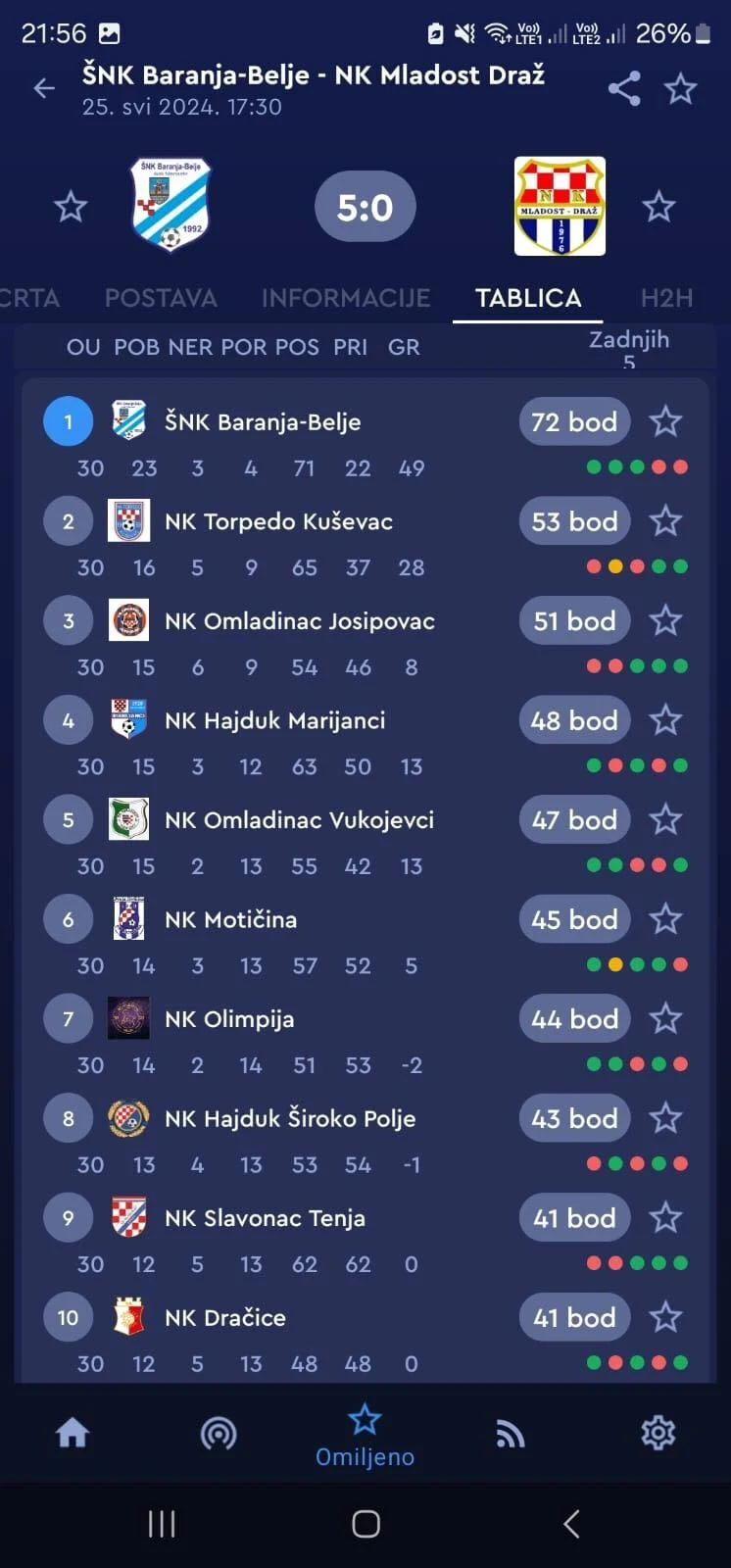This screenshot has height=1568, width=731.
Task: Open the H2H tab
Action: [666, 298]
